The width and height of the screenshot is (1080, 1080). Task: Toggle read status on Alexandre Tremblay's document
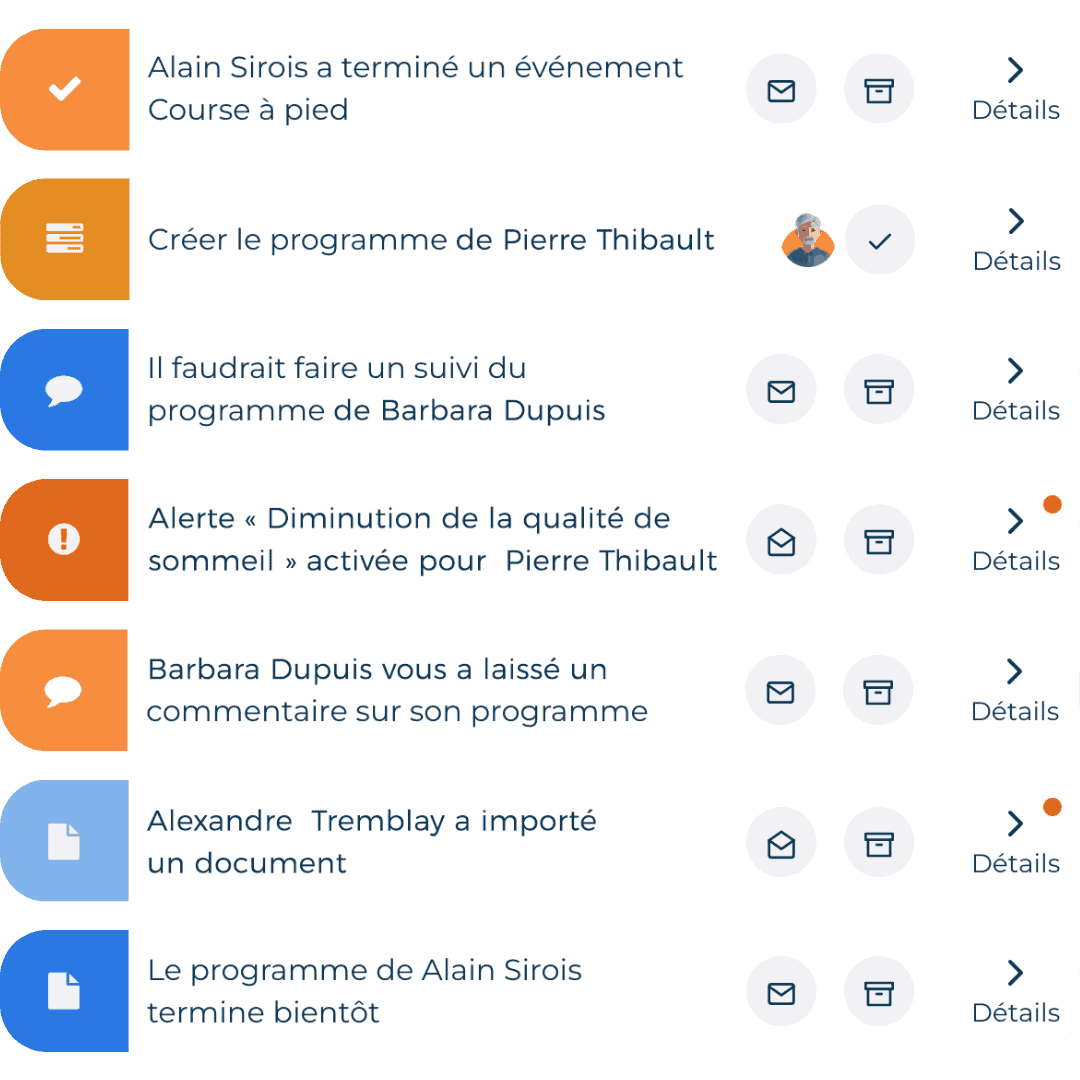pos(781,843)
